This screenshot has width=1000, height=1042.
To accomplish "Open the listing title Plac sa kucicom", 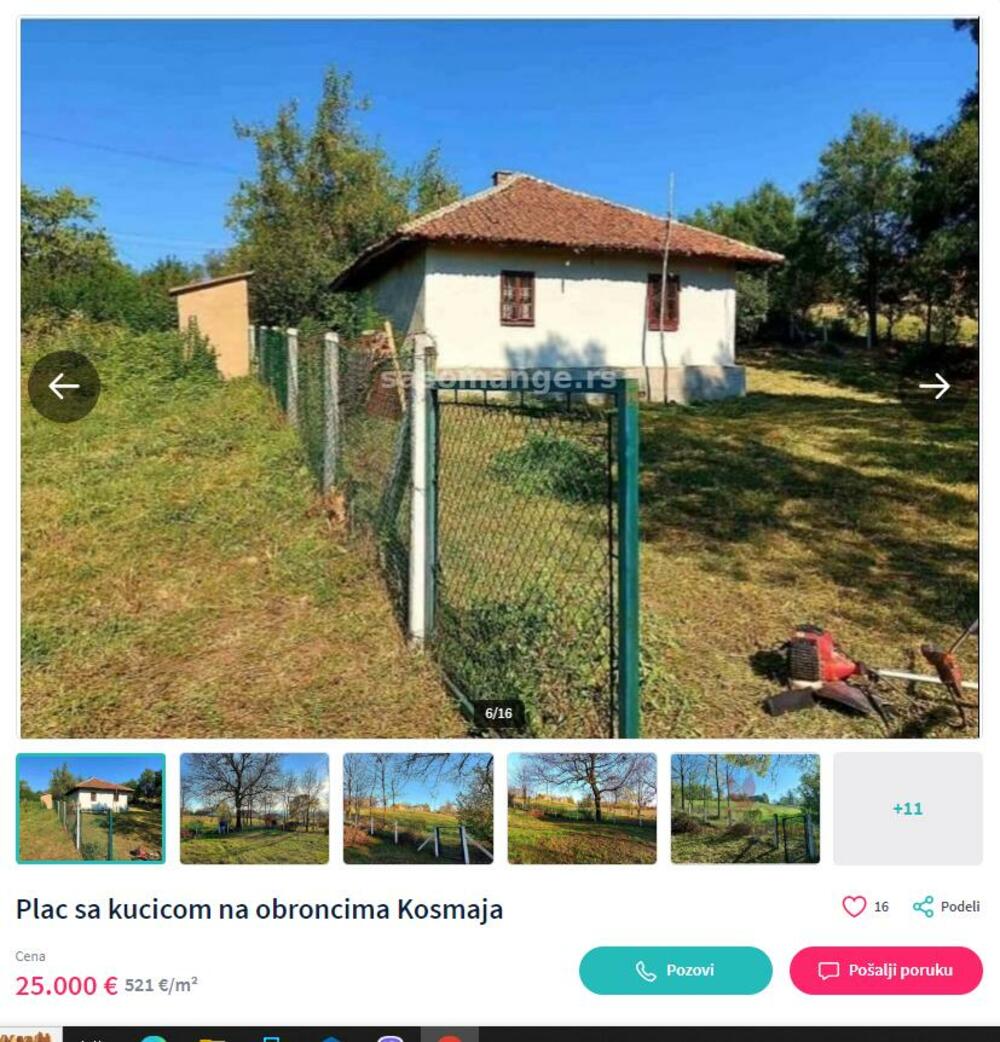I will (x=258, y=908).
